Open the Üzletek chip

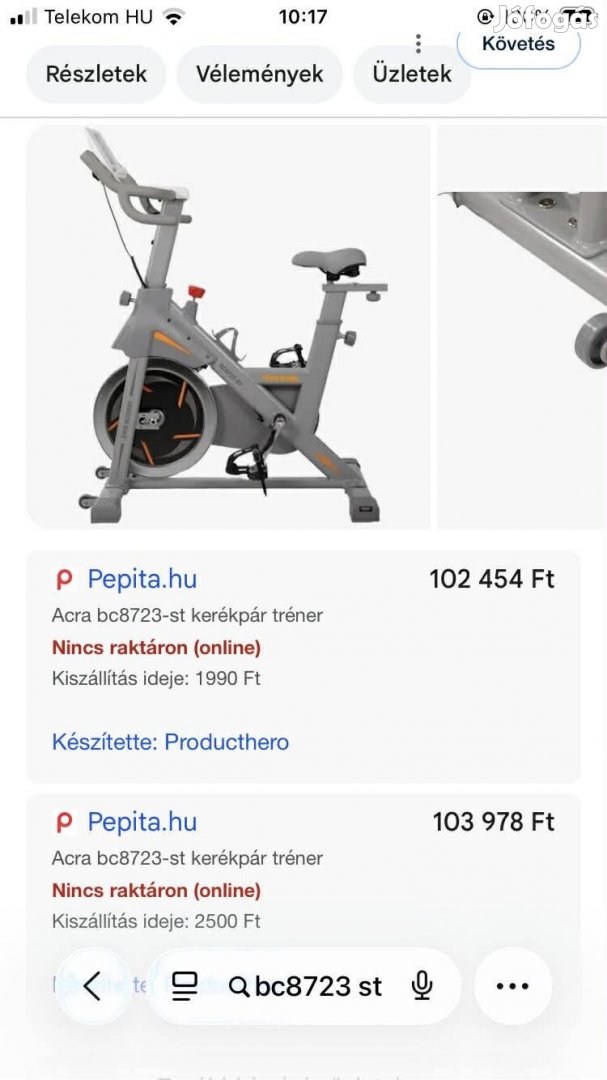[x=411, y=74]
